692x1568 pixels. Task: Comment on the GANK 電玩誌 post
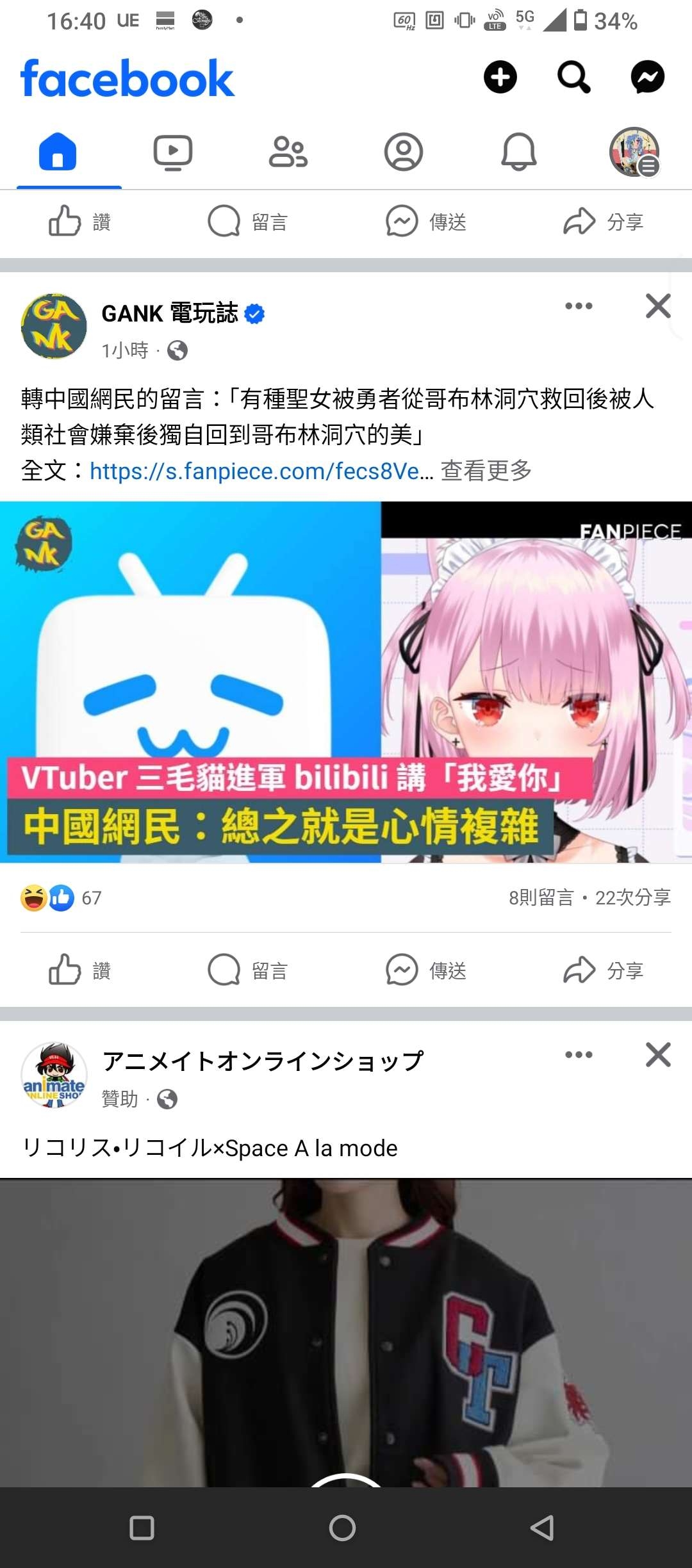(249, 970)
